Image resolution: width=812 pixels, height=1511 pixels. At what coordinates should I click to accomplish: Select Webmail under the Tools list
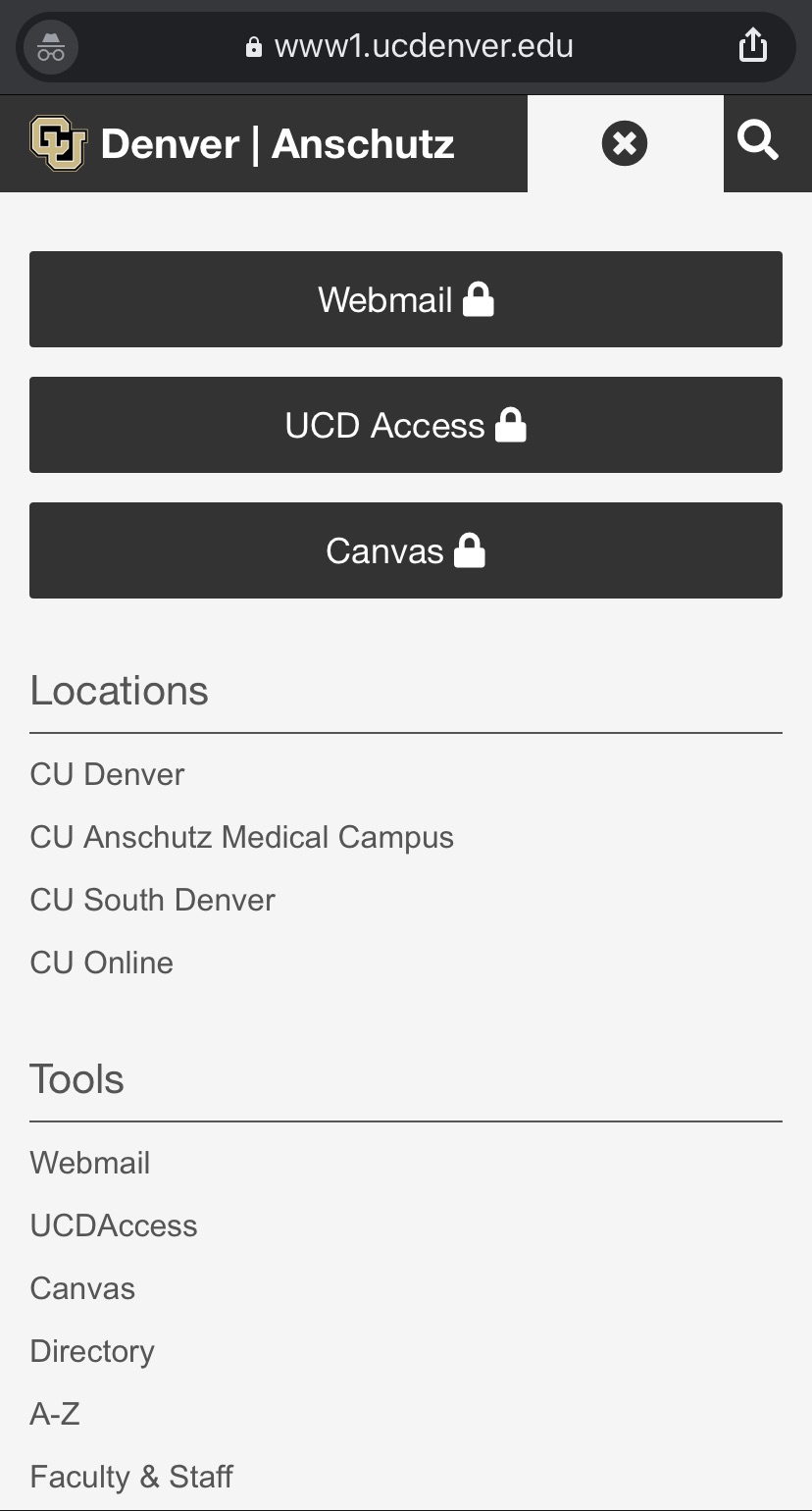click(90, 1163)
